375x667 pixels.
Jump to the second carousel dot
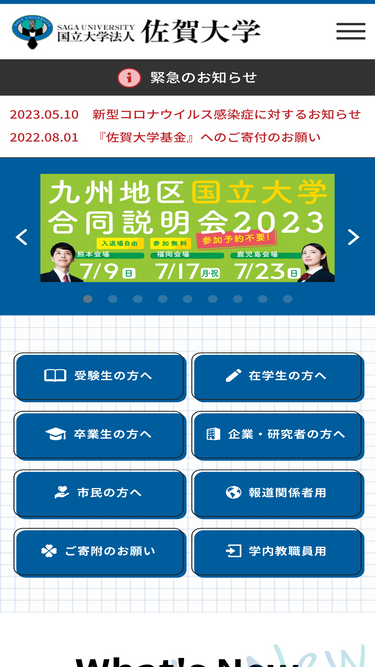tap(113, 299)
